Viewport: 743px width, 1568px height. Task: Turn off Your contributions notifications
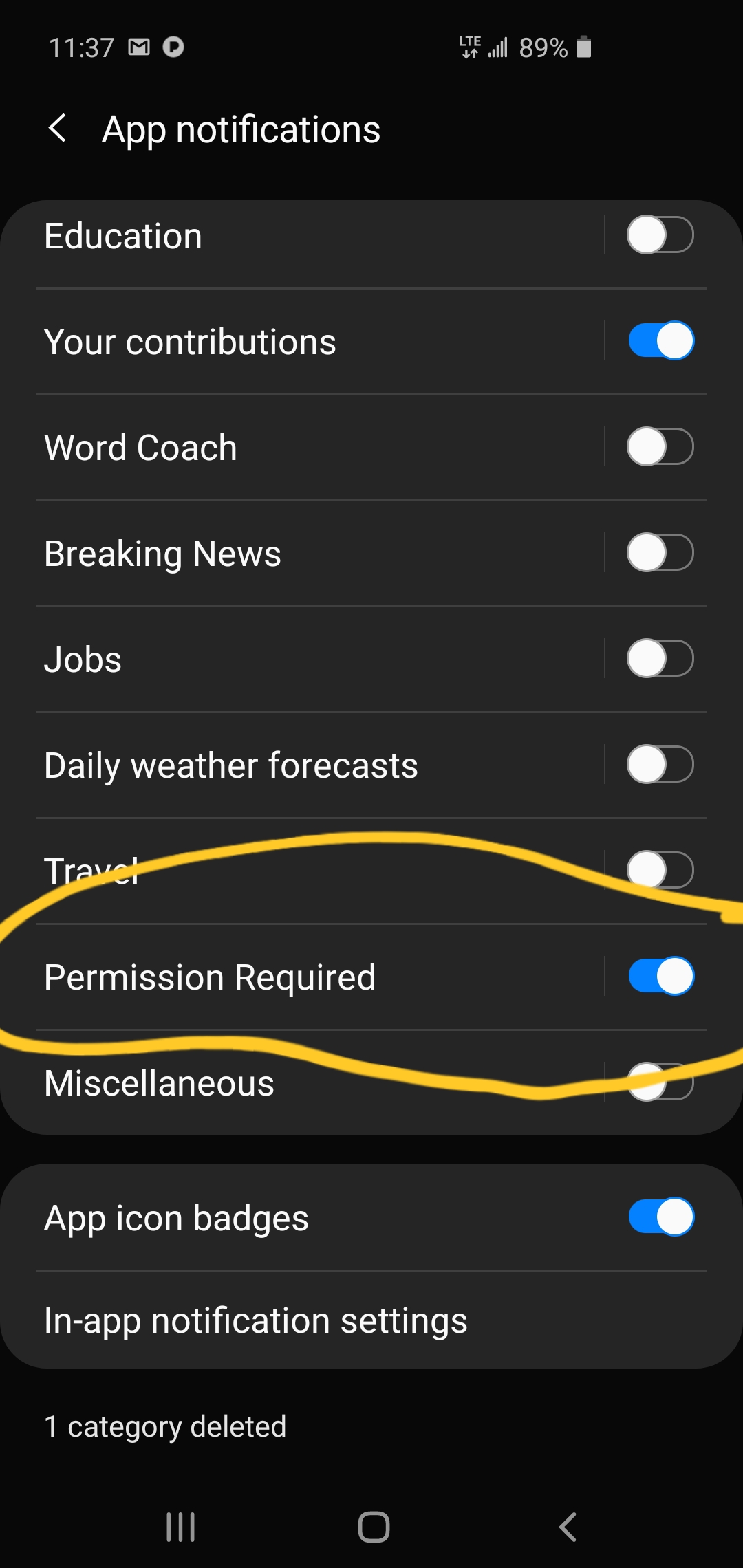click(659, 340)
